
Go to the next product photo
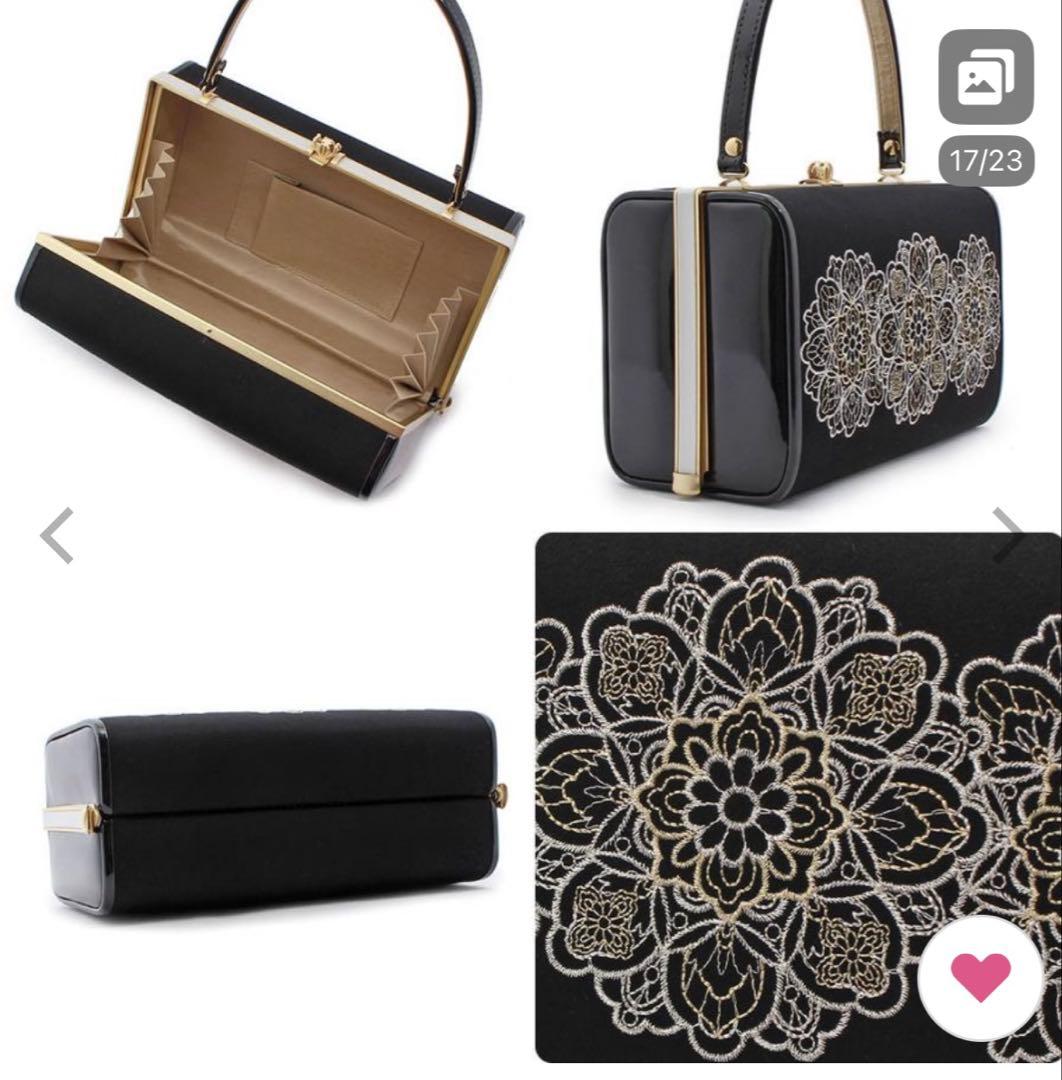coord(1007,536)
